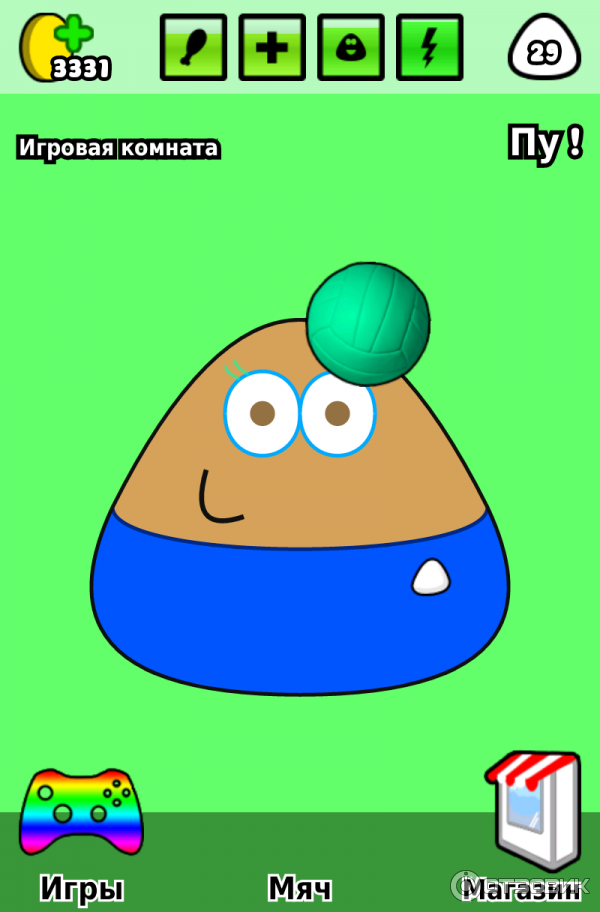Pet the Pou character
The height and width of the screenshot is (912, 600).
(300, 560)
